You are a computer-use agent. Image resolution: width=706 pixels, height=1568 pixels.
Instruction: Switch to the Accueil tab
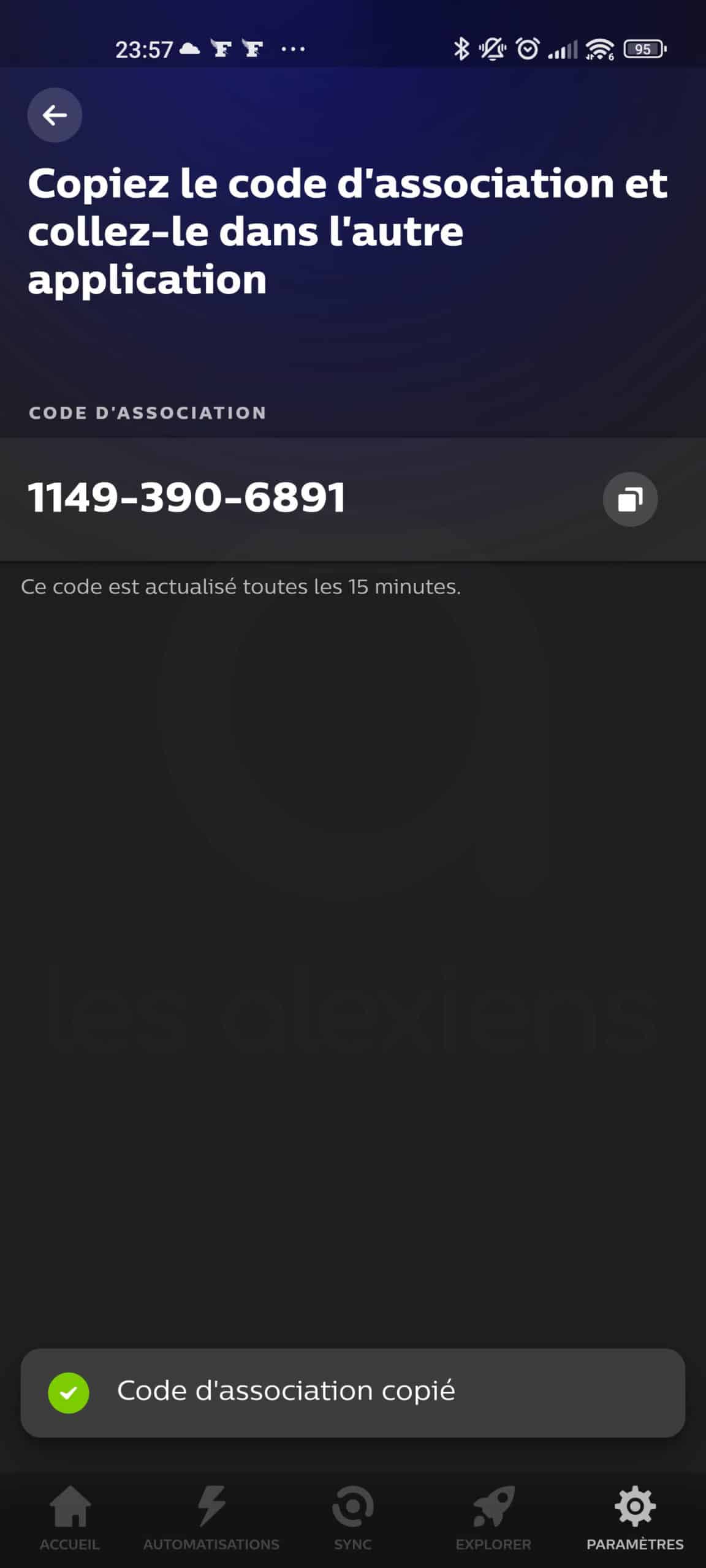70,1518
